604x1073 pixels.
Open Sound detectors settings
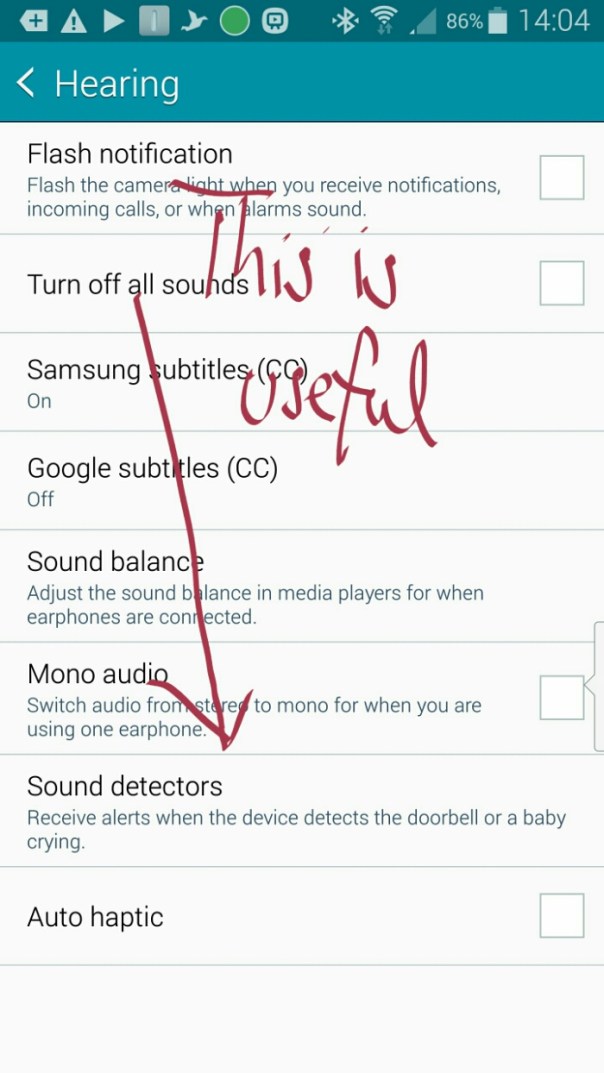pos(296,811)
